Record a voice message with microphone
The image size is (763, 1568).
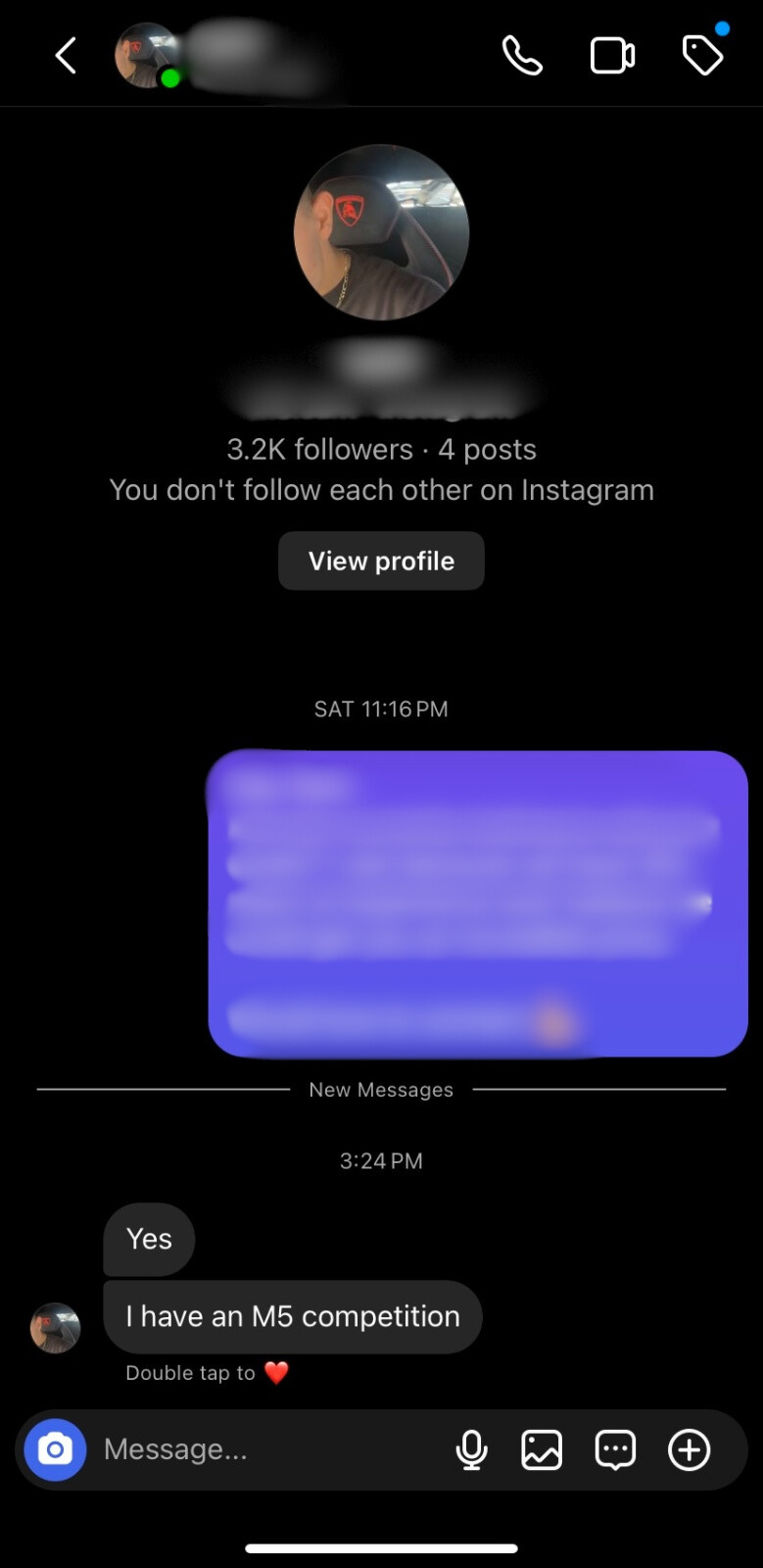(x=471, y=1449)
